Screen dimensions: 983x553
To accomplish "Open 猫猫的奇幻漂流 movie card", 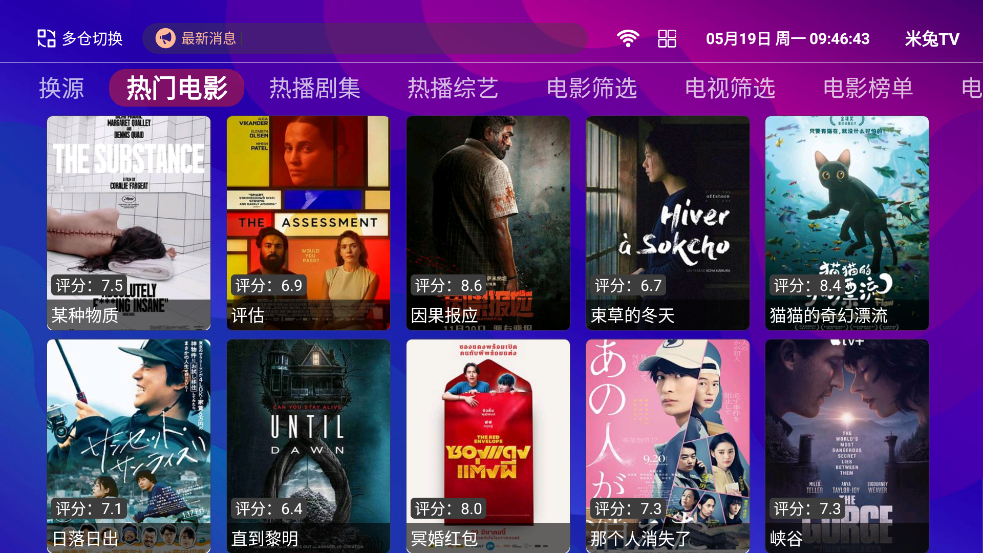I will tap(847, 222).
